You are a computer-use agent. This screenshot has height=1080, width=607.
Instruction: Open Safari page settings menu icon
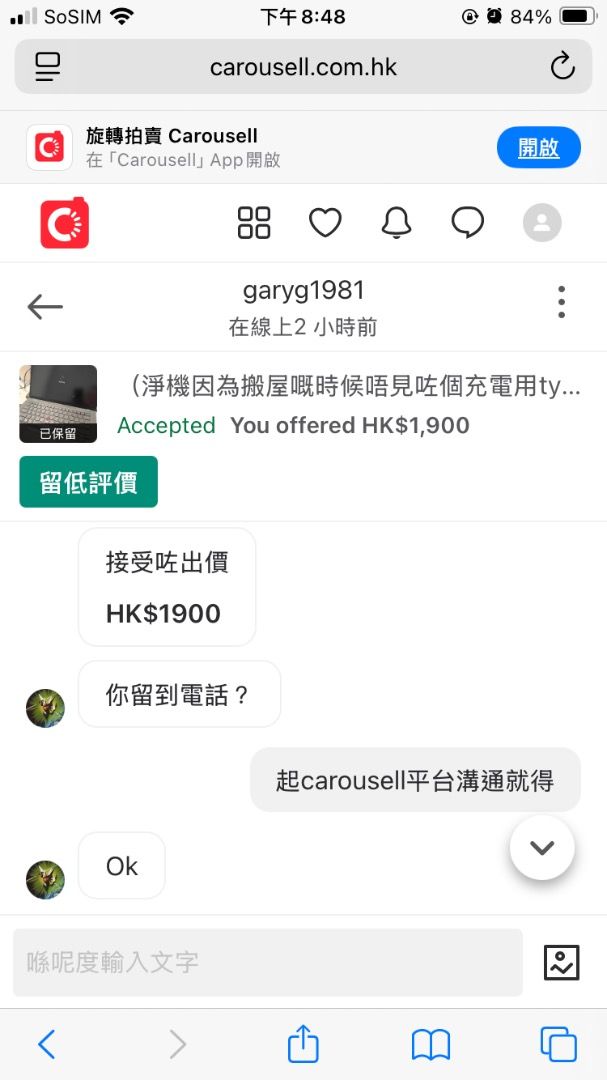[47, 67]
